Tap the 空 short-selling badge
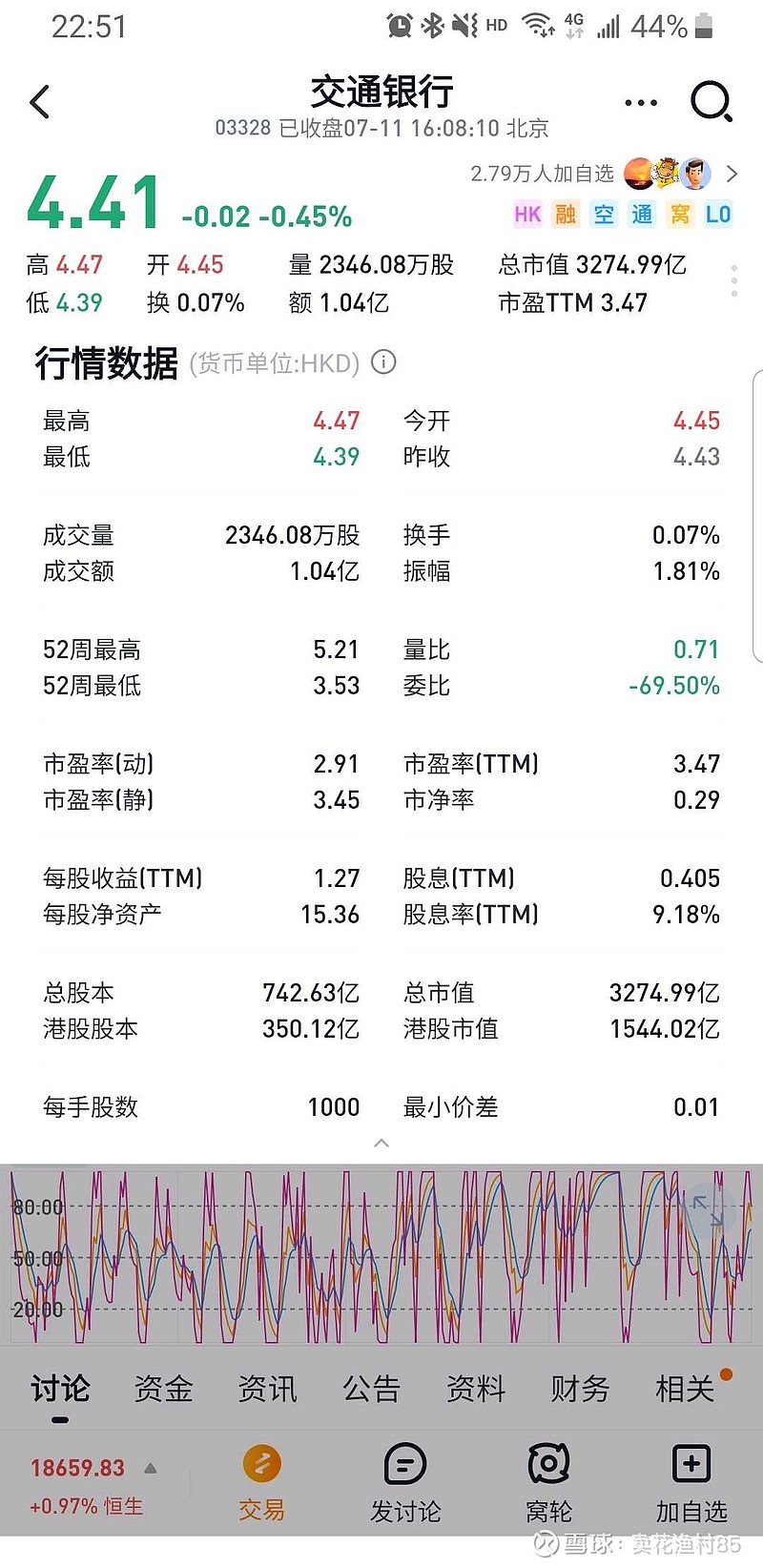 603,215
